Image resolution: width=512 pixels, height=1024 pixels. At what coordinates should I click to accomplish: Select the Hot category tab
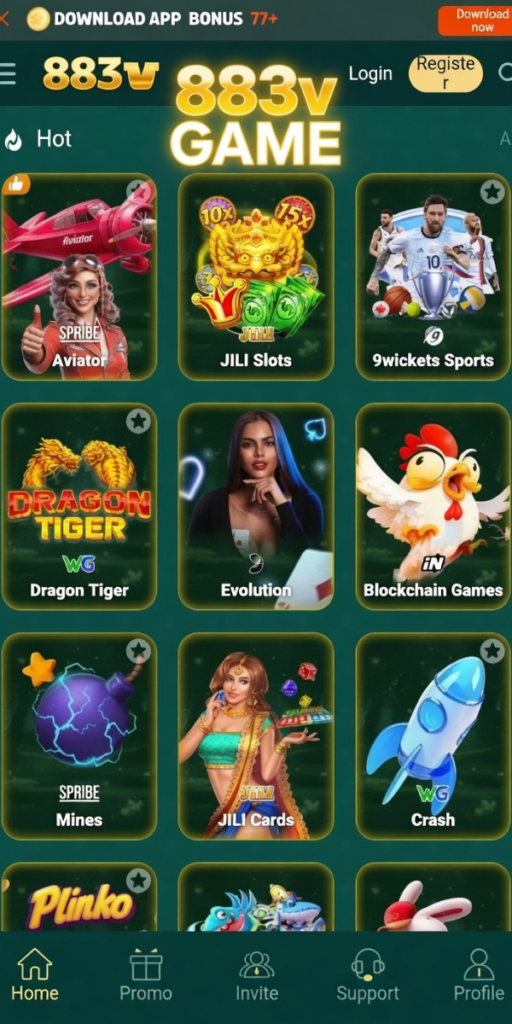[38, 138]
